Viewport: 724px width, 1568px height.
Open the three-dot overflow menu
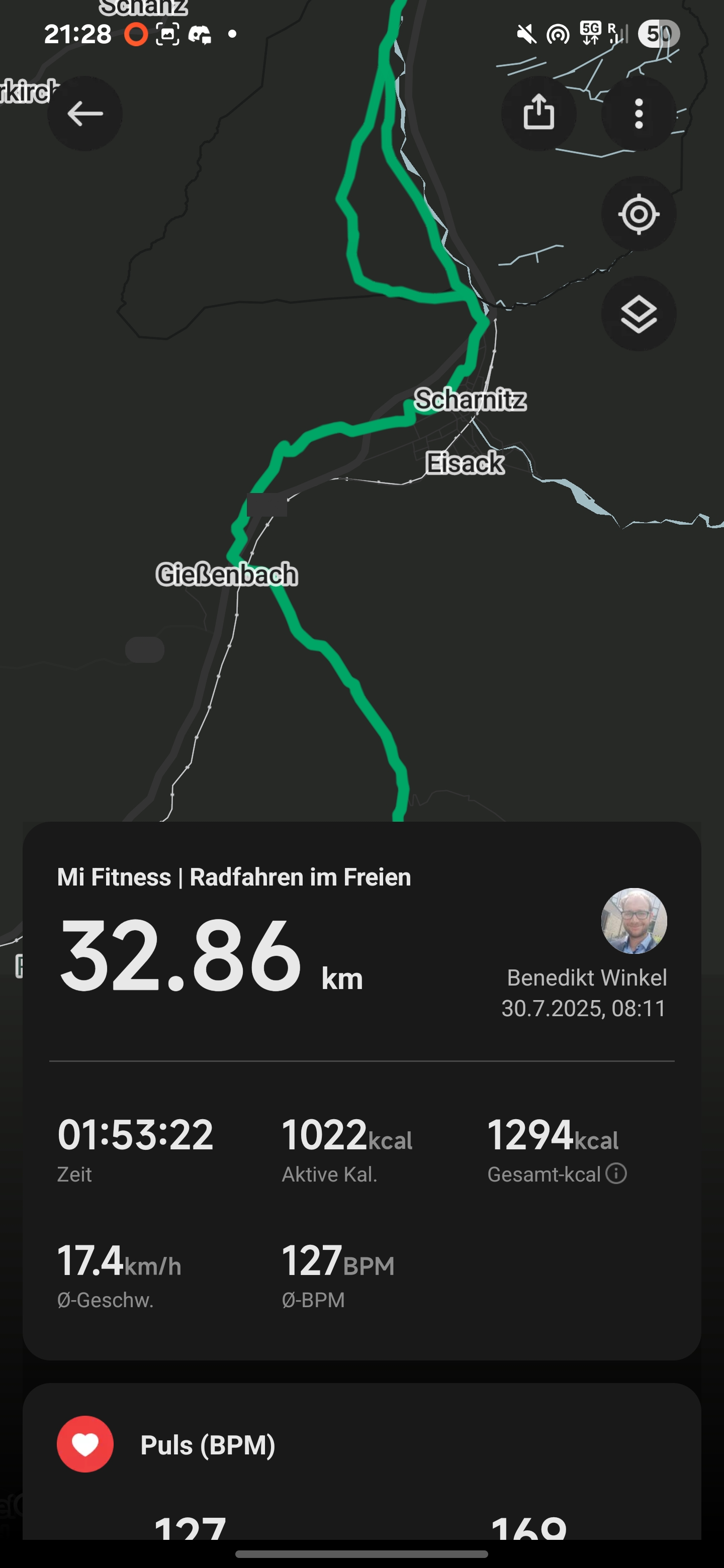[x=639, y=114]
